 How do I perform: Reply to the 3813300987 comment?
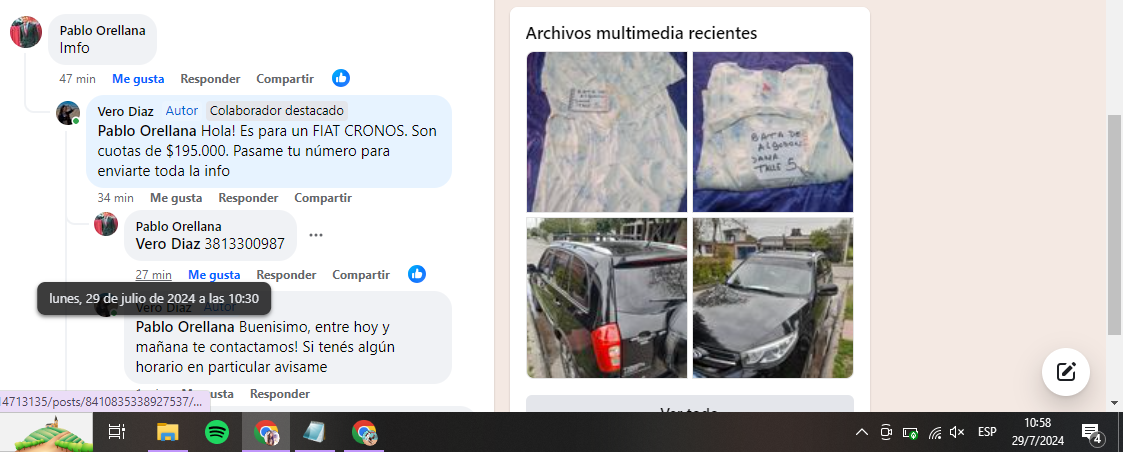(286, 275)
